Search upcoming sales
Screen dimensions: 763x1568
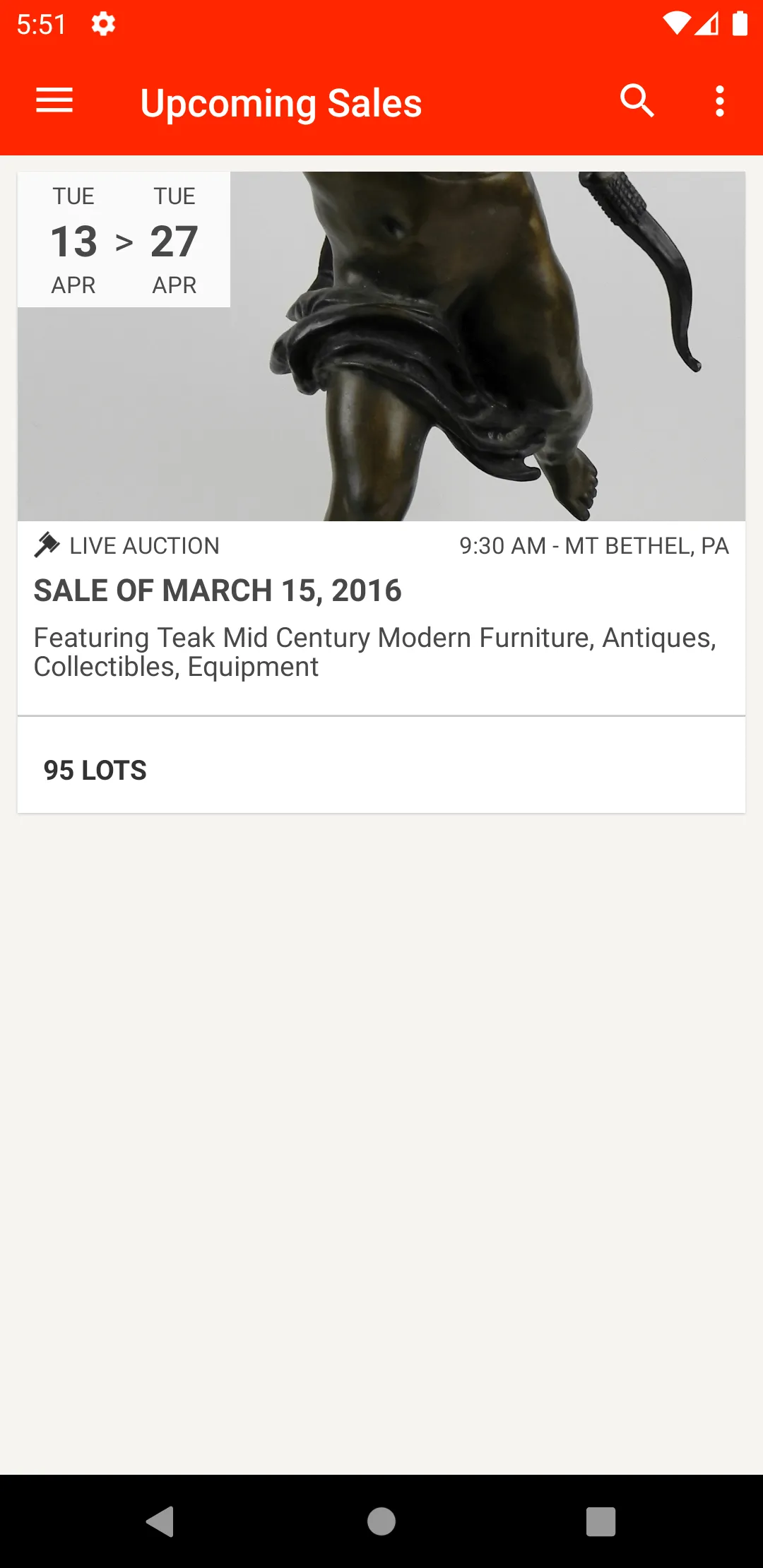point(637,101)
